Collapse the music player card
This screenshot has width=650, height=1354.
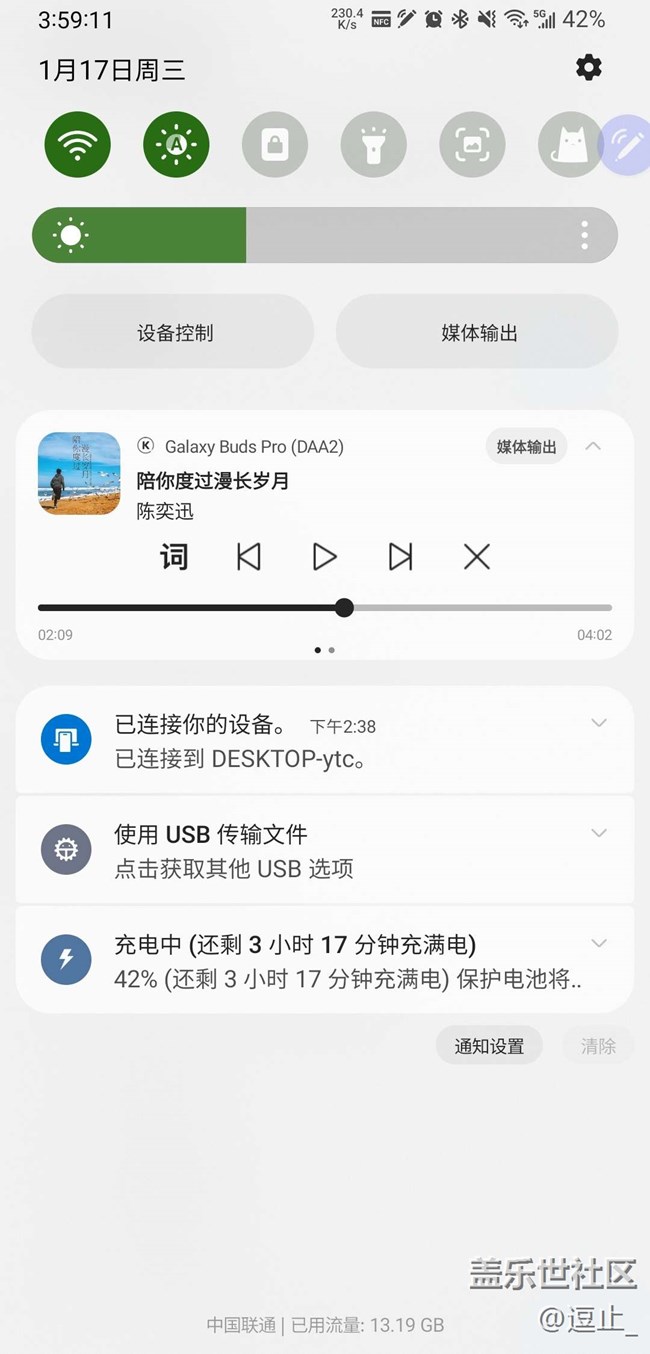(x=593, y=446)
